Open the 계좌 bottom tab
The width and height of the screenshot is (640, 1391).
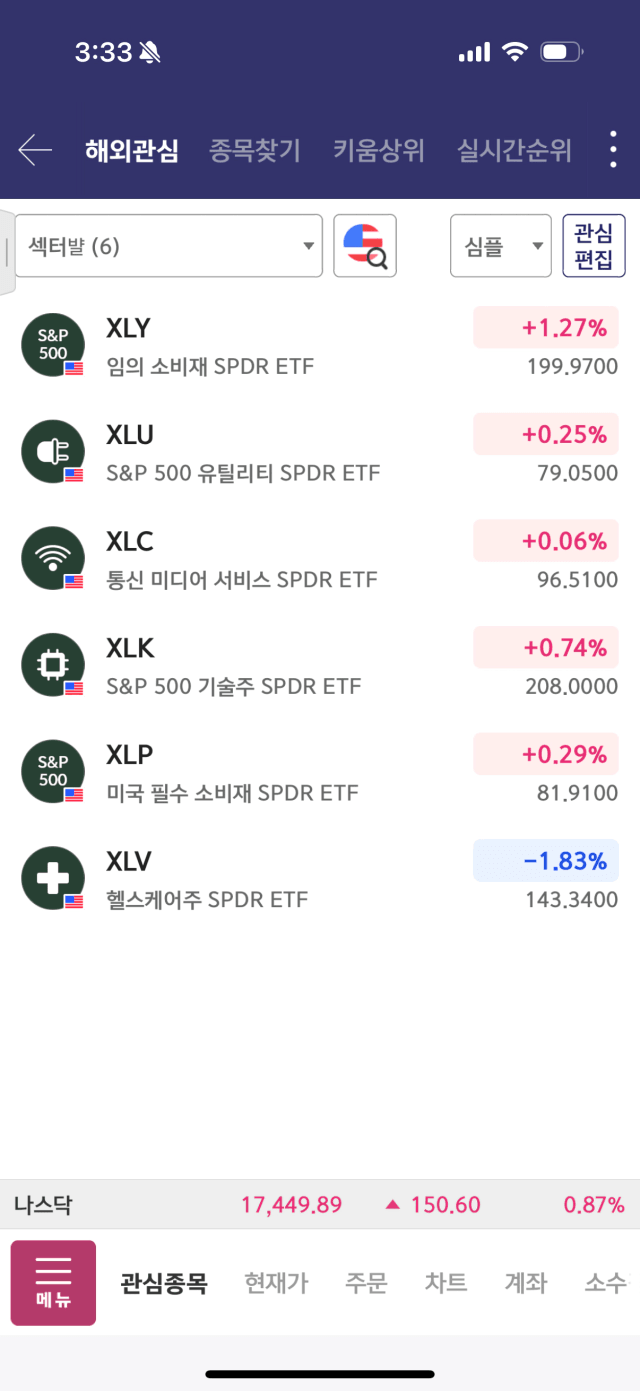point(526,1283)
